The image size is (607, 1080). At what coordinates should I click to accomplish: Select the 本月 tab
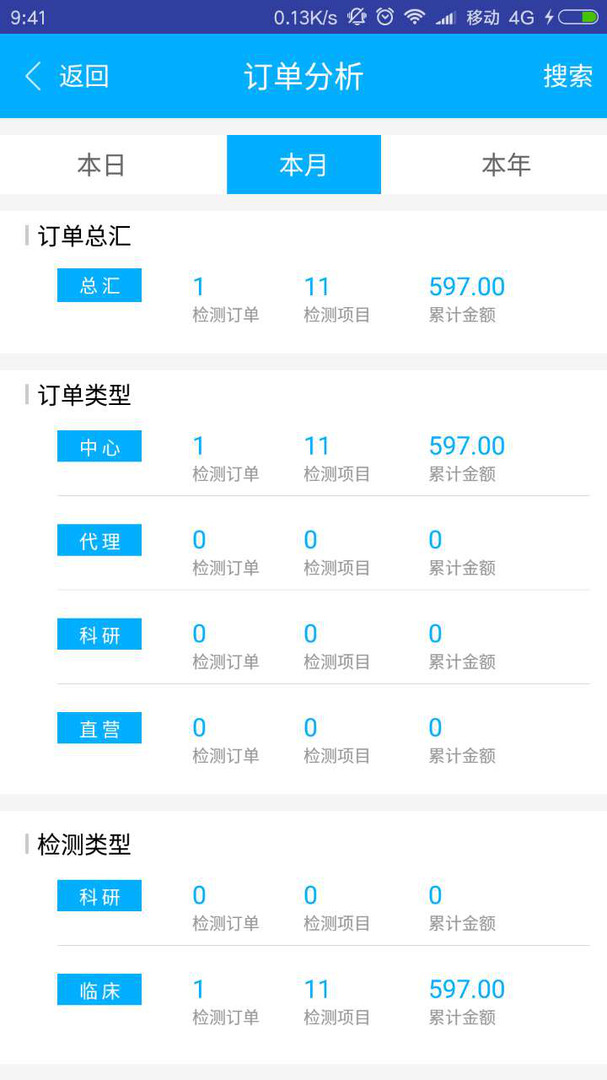click(x=303, y=165)
